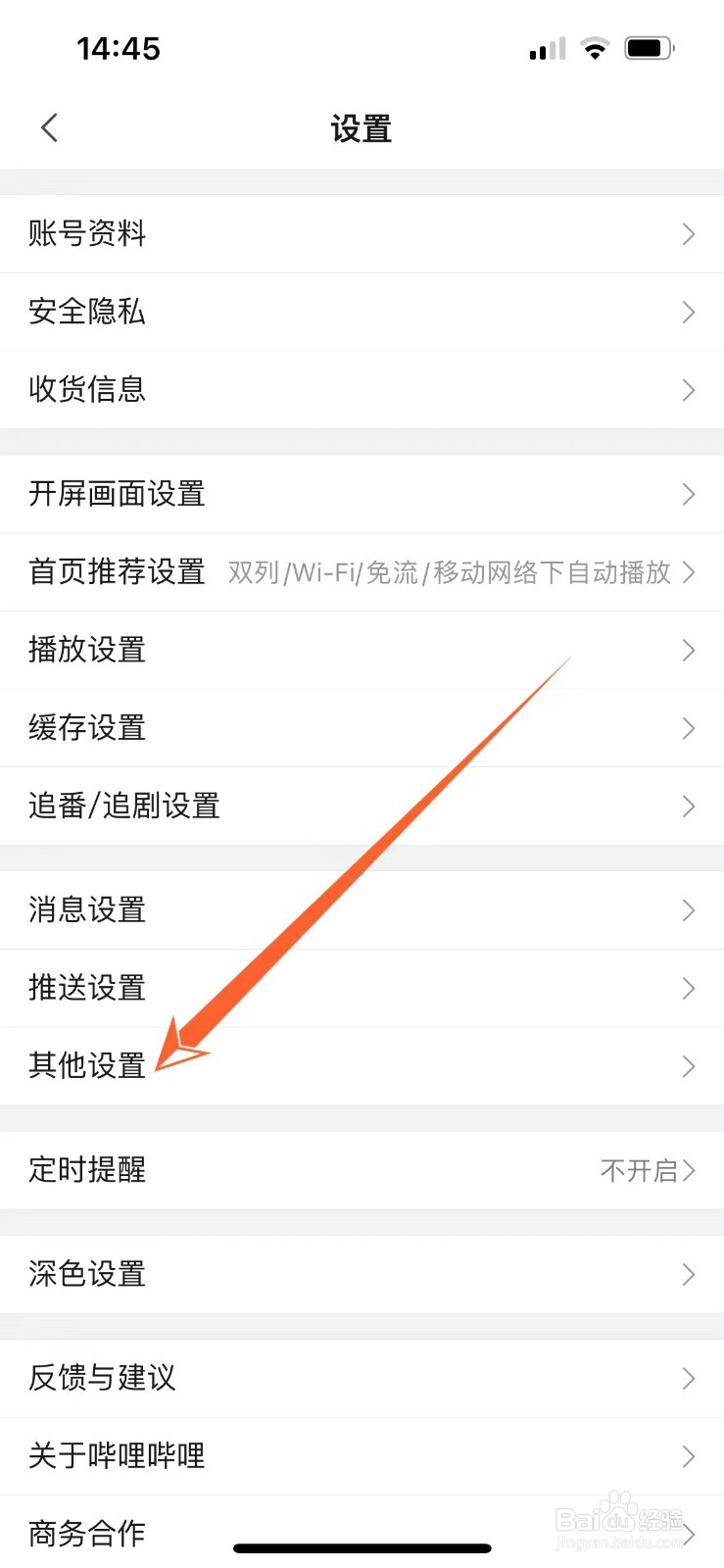Expand the chevron beside 深色设置
This screenshot has width=724, height=1568.
click(688, 1274)
